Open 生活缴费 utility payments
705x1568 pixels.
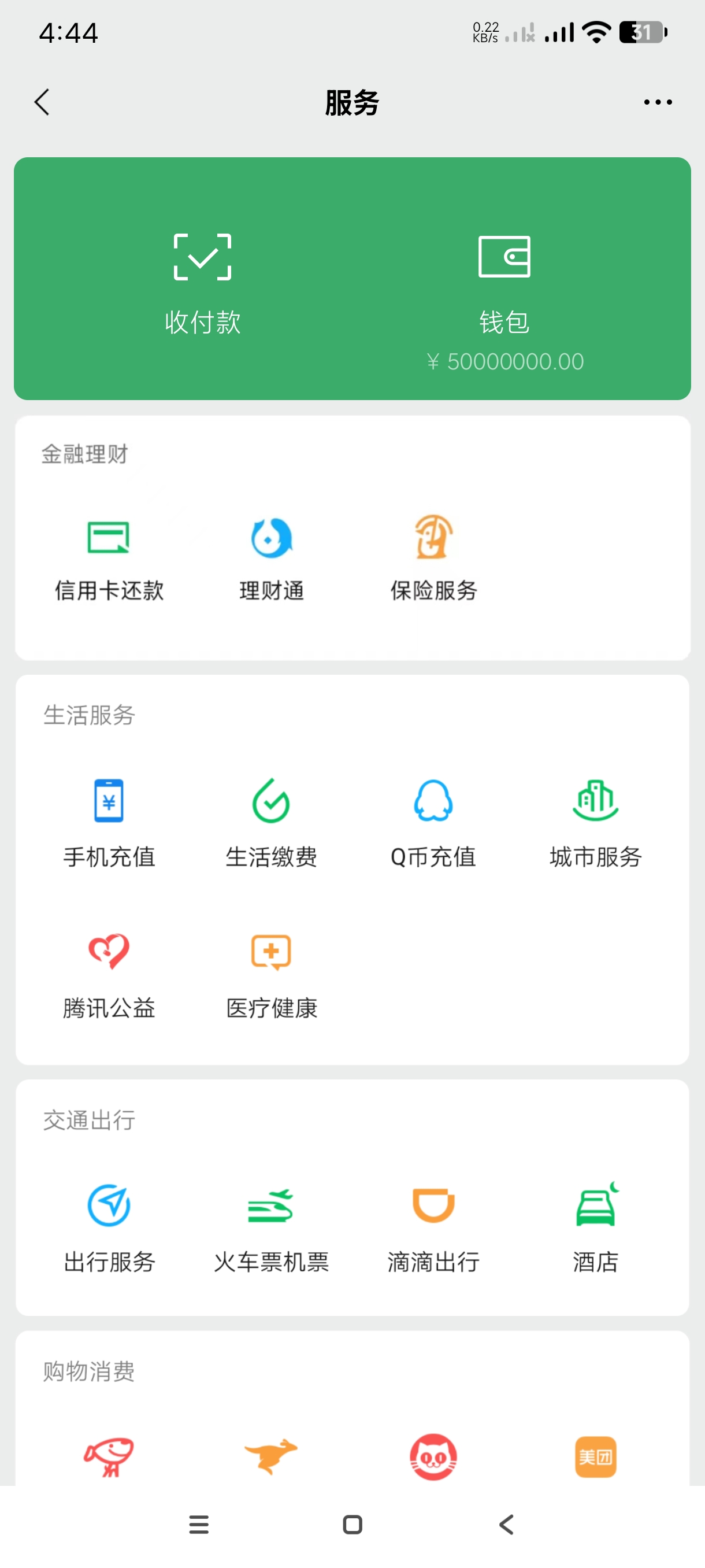(271, 822)
